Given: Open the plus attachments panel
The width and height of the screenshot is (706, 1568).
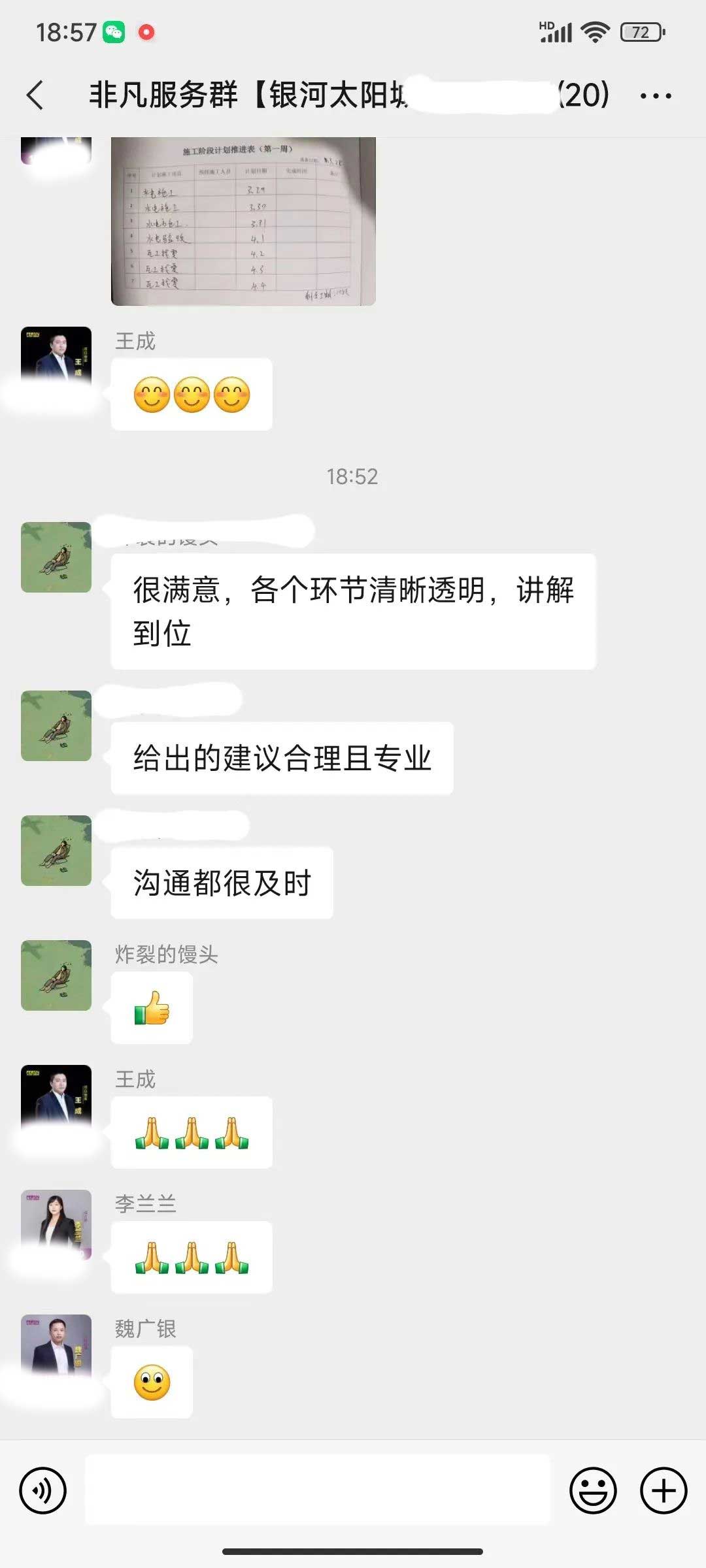Looking at the screenshot, I should click(663, 1490).
